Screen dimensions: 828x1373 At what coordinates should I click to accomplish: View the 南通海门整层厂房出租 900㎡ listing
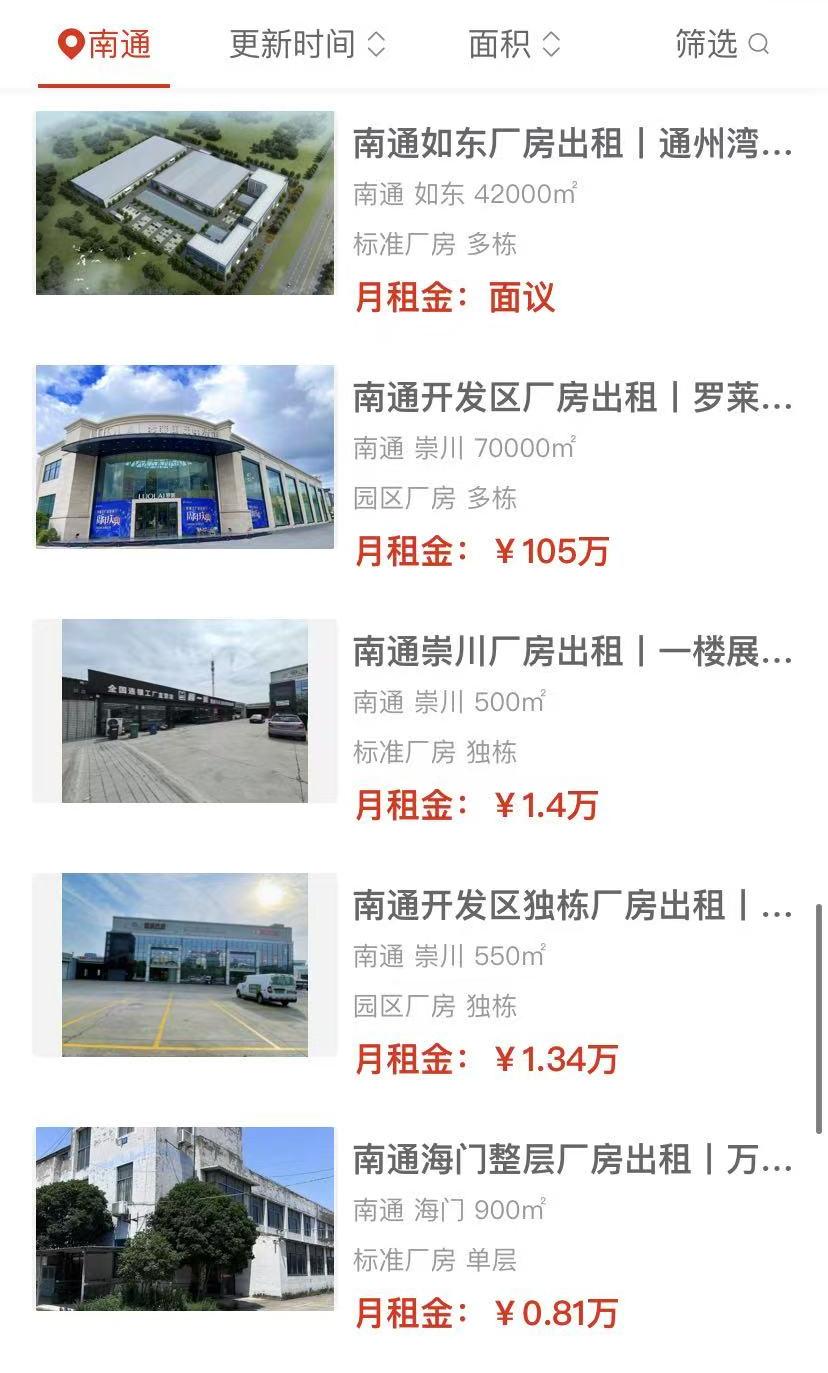[572, 1161]
